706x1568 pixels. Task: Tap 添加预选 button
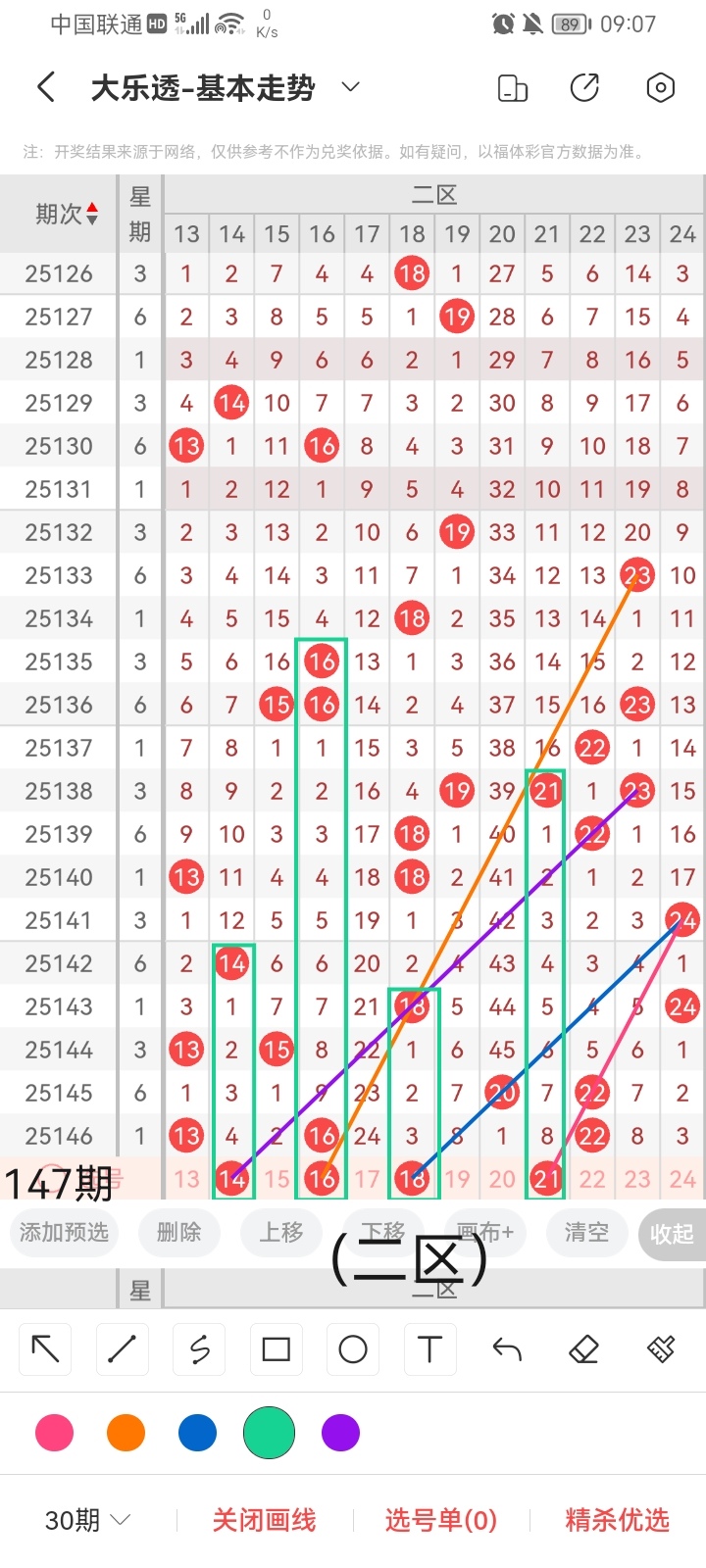[64, 1232]
